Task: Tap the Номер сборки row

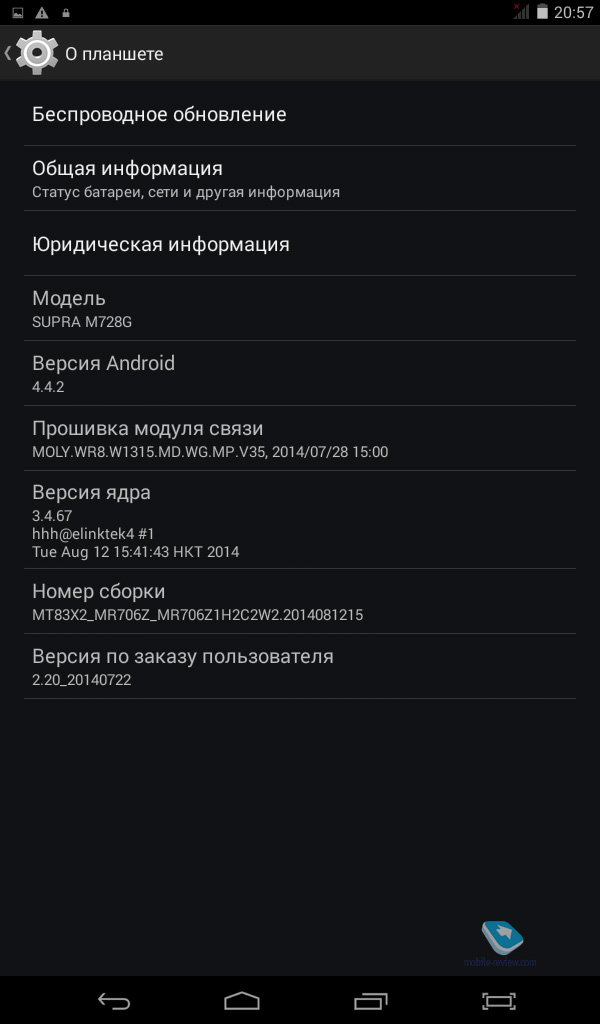Action: click(x=300, y=601)
